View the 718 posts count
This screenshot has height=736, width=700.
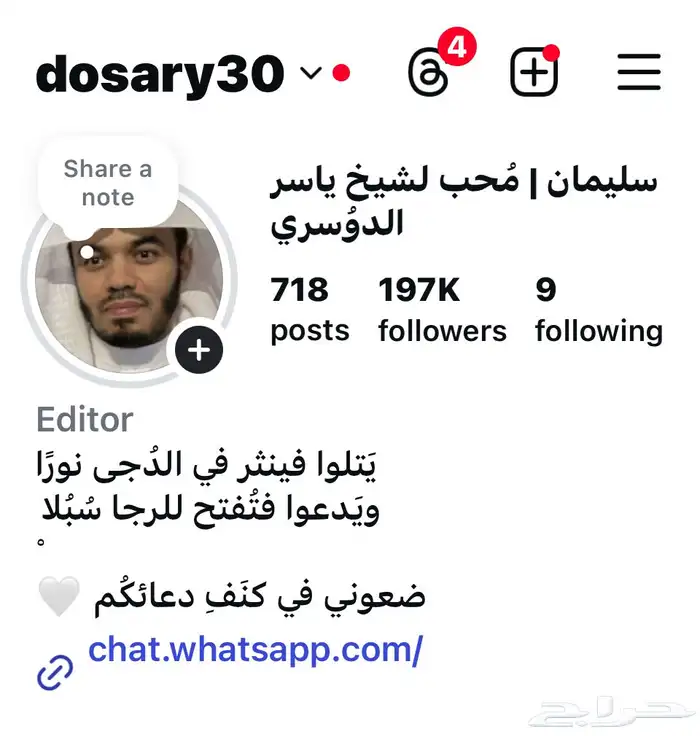(x=309, y=309)
